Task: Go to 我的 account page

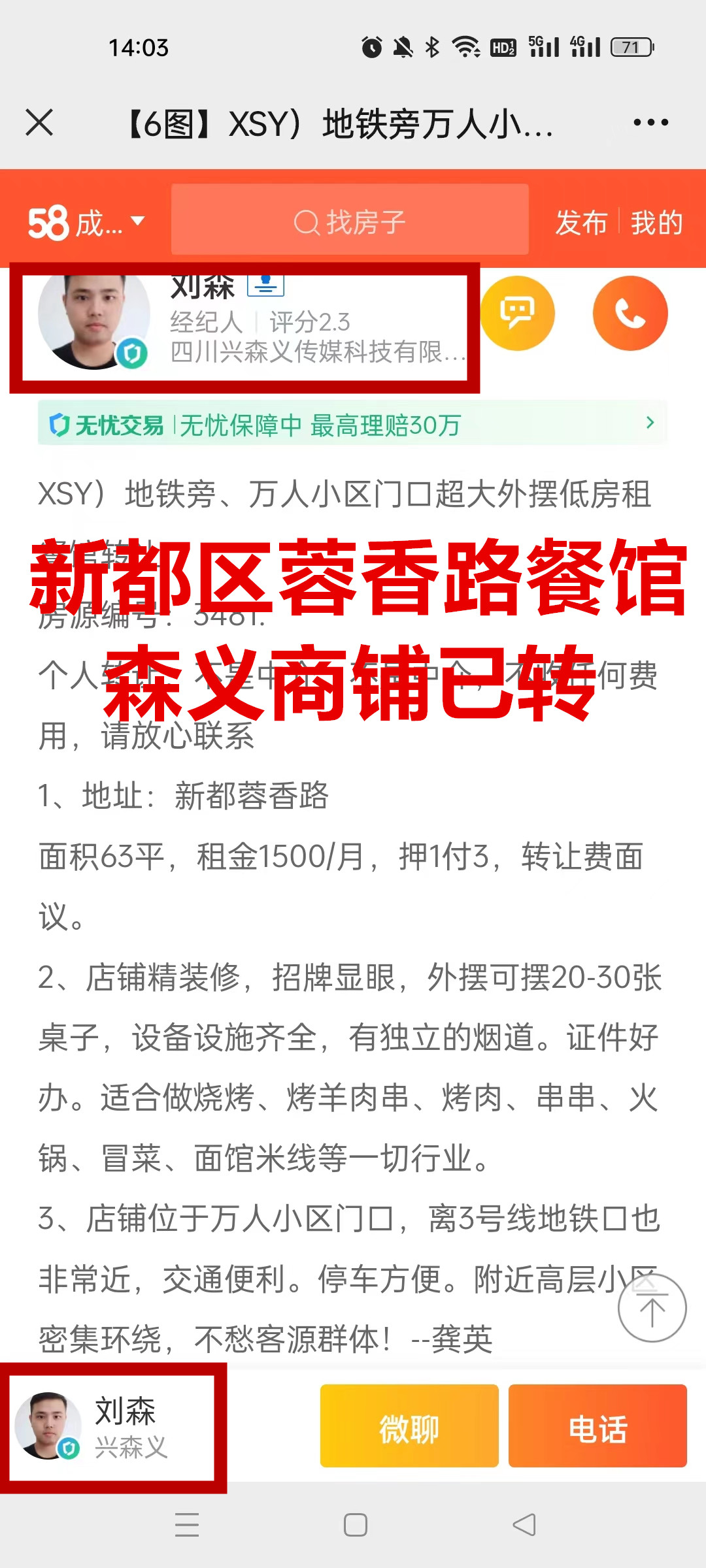Action: (x=656, y=223)
